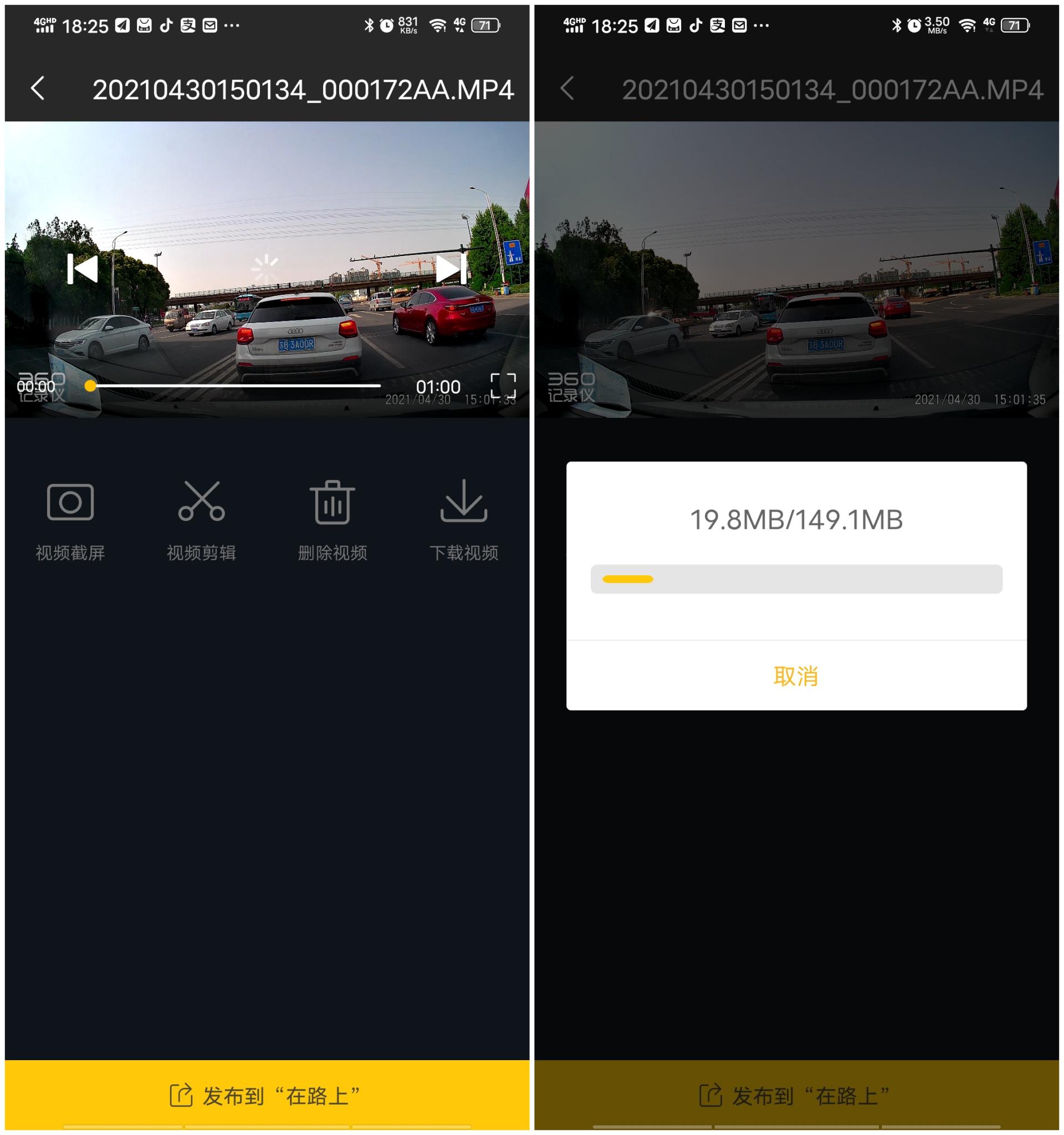Skip to the next video

point(451,269)
